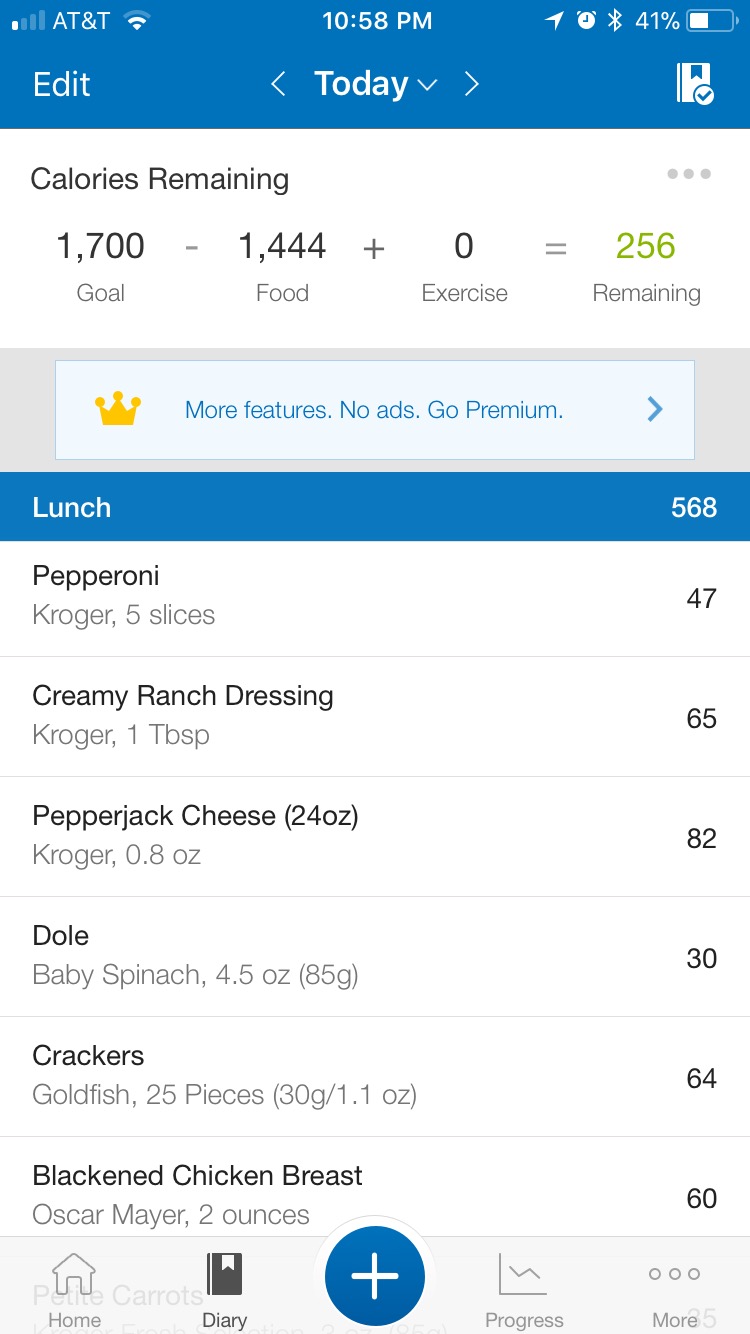
Task: Tap the complete diary bookmark icon
Action: coord(694,84)
